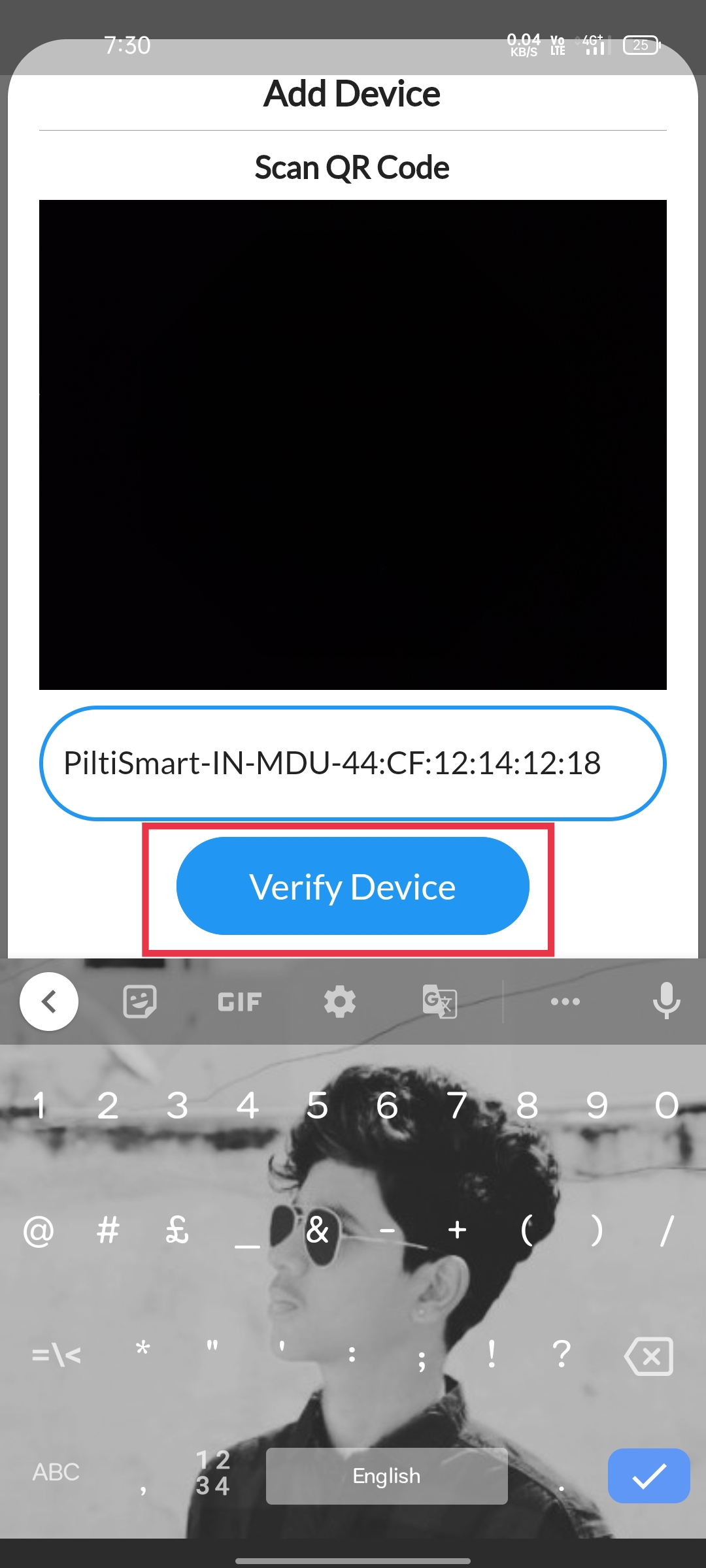Switch keyboard to ABC letters
The width and height of the screenshot is (706, 1568).
56,1473
